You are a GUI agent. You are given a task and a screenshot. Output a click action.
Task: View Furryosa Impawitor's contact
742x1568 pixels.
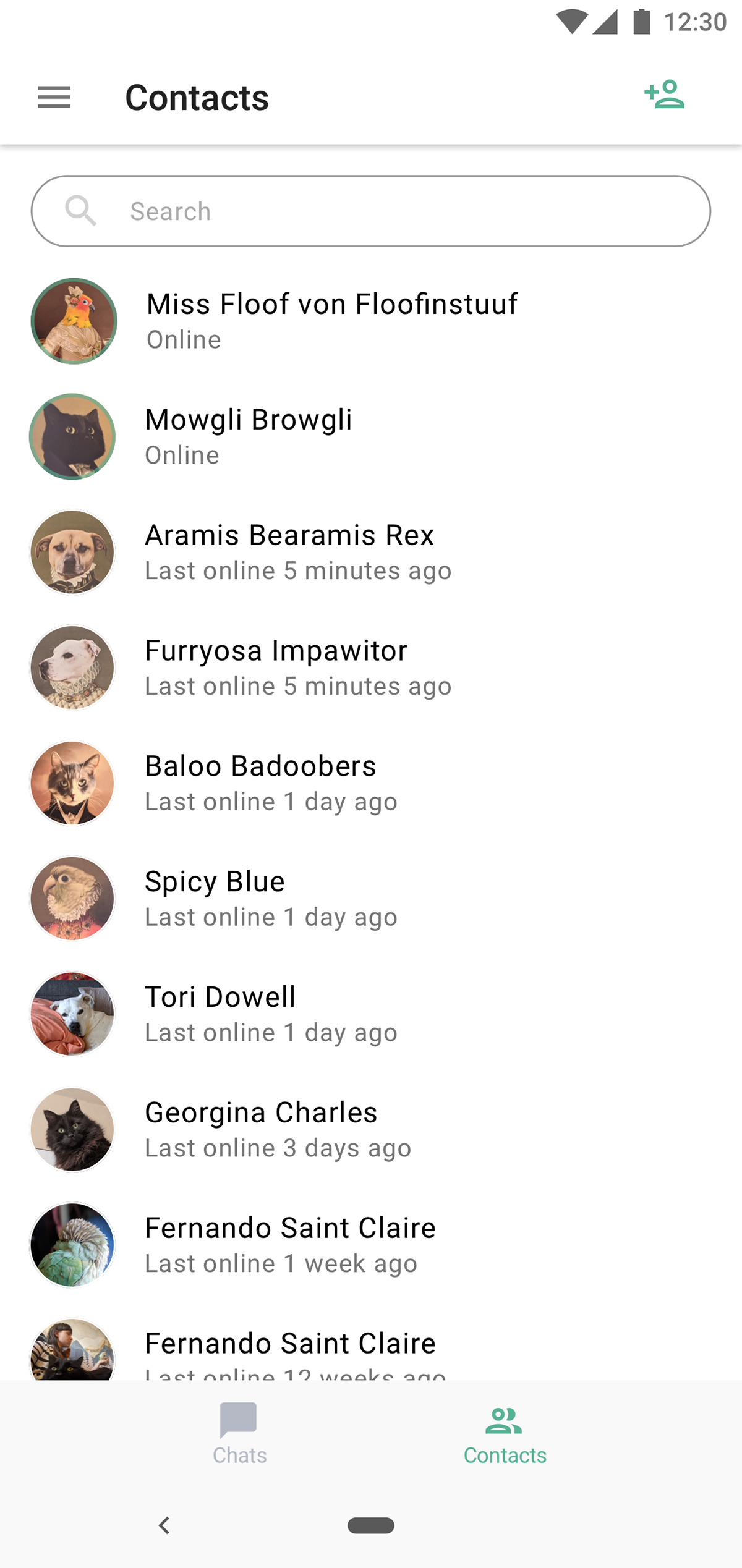pos(276,667)
